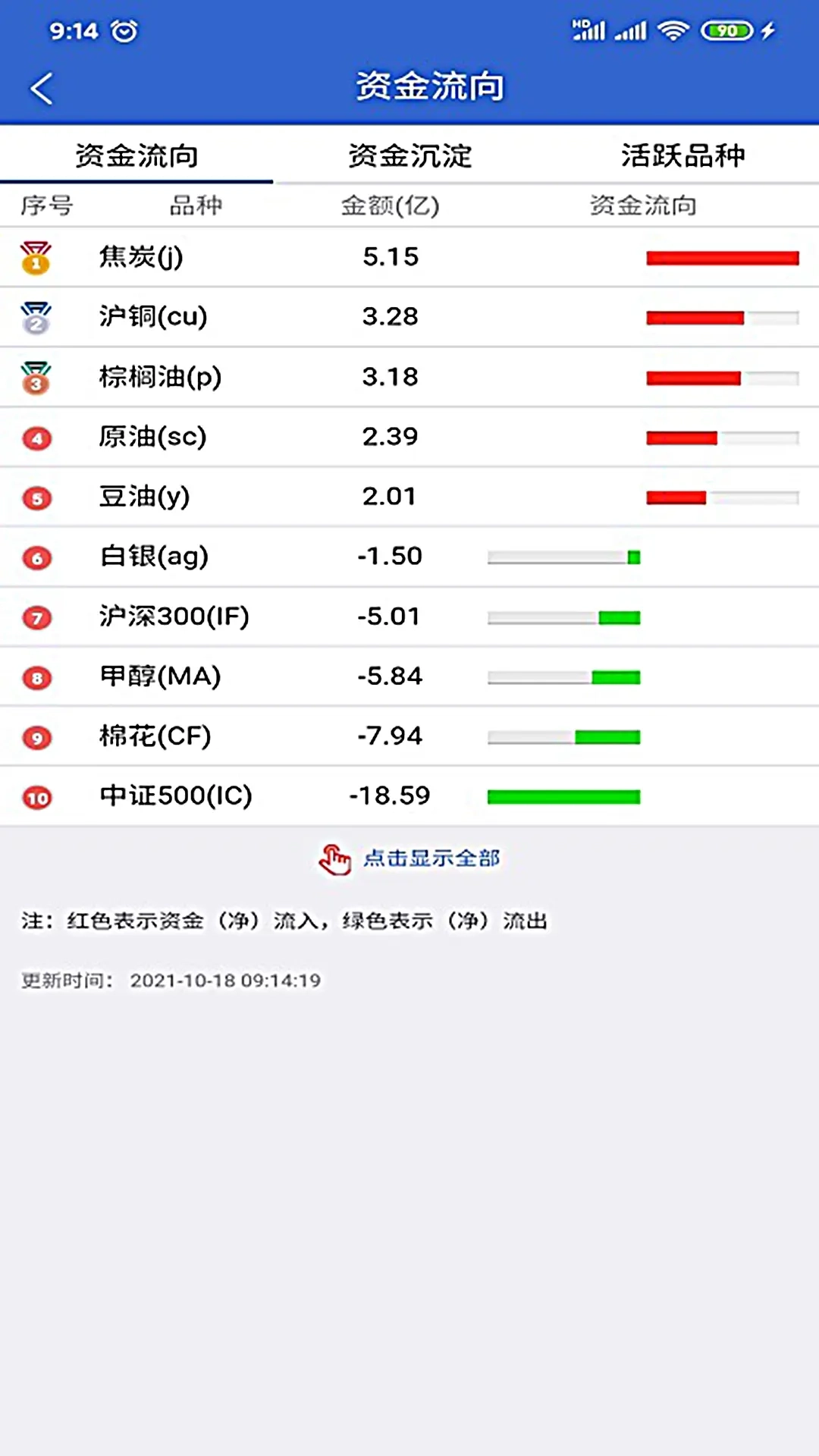Click the 点击显示全部 link

[x=434, y=859]
